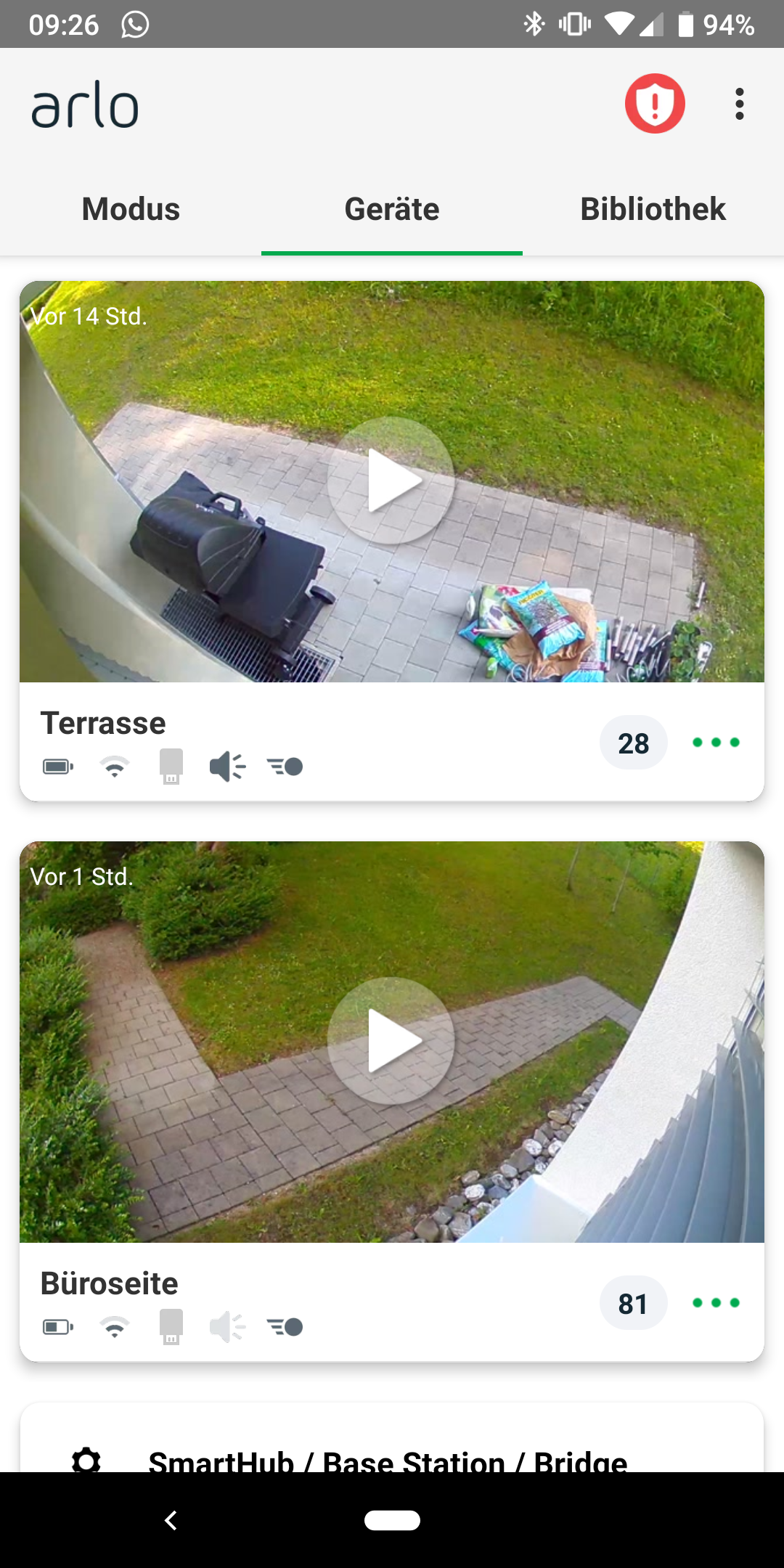Play the Büroseite camera live stream

[x=391, y=1041]
